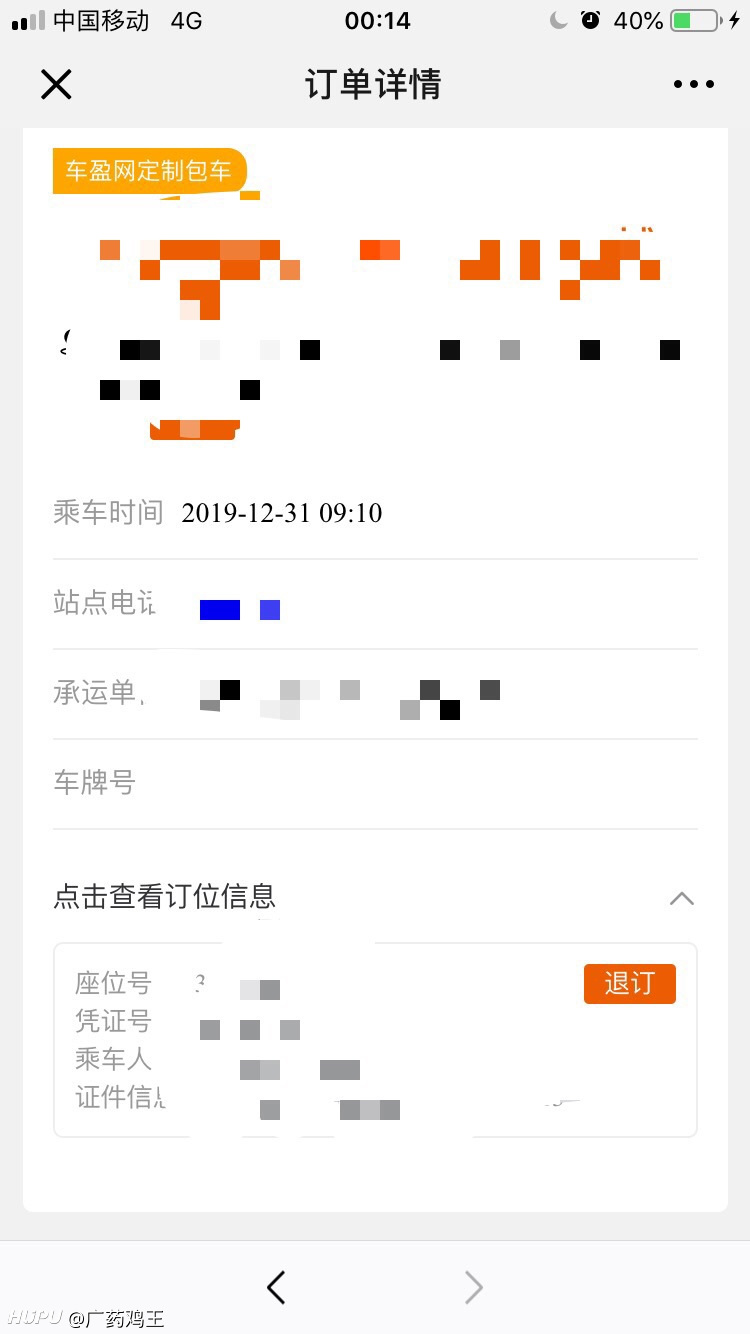Close the order details page
This screenshot has width=750, height=1334.
click(x=56, y=84)
